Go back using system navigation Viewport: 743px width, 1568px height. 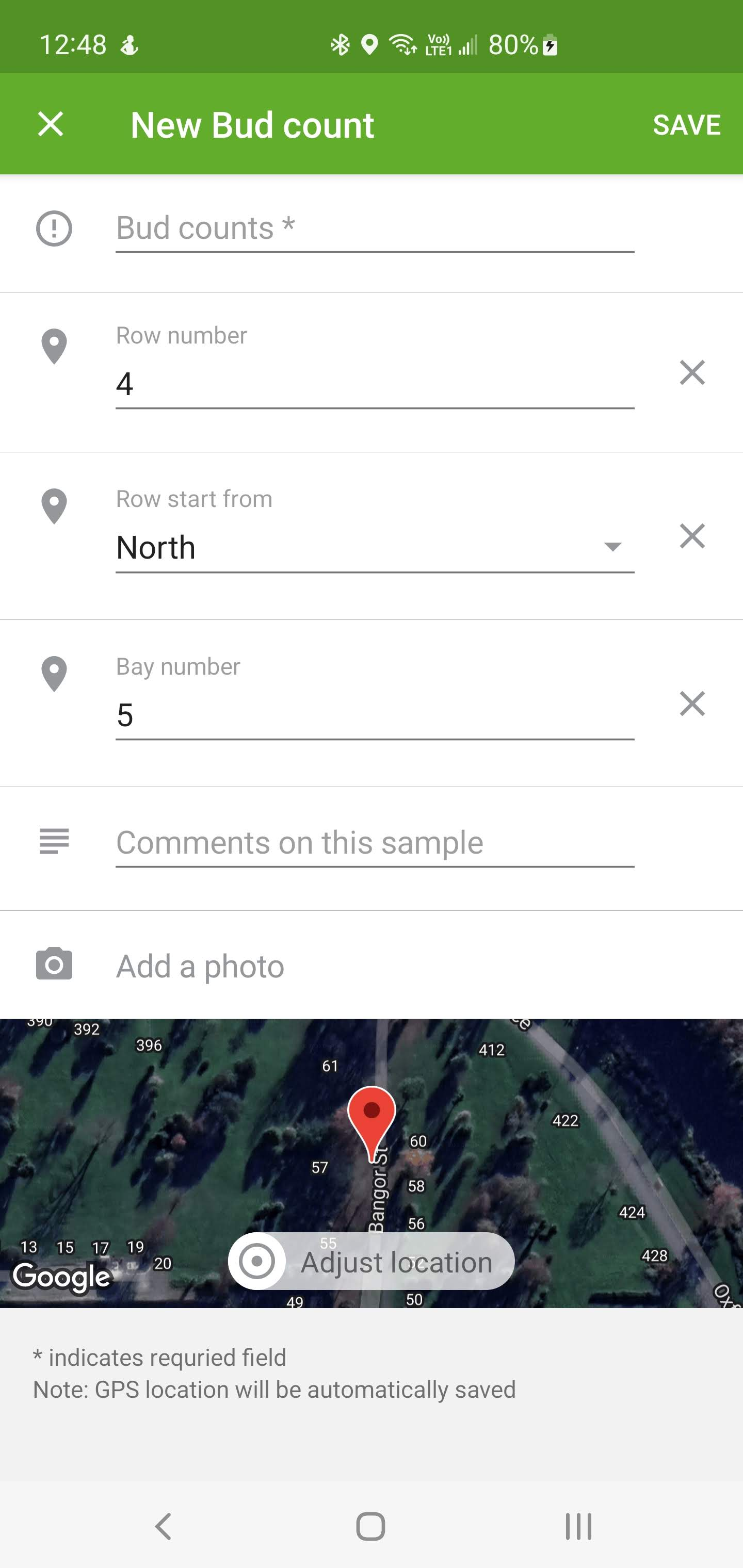[x=163, y=1527]
